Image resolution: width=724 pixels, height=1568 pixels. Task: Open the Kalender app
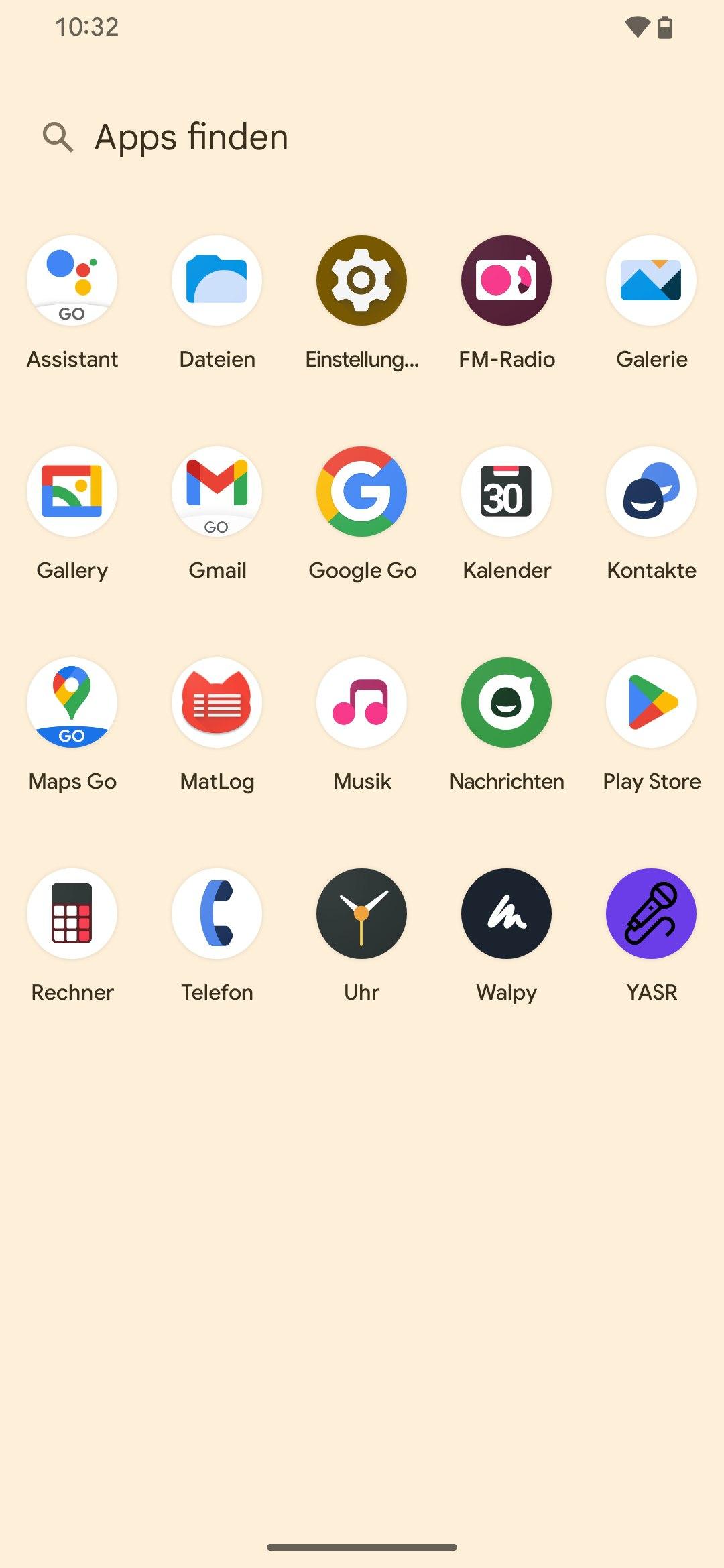tap(506, 492)
